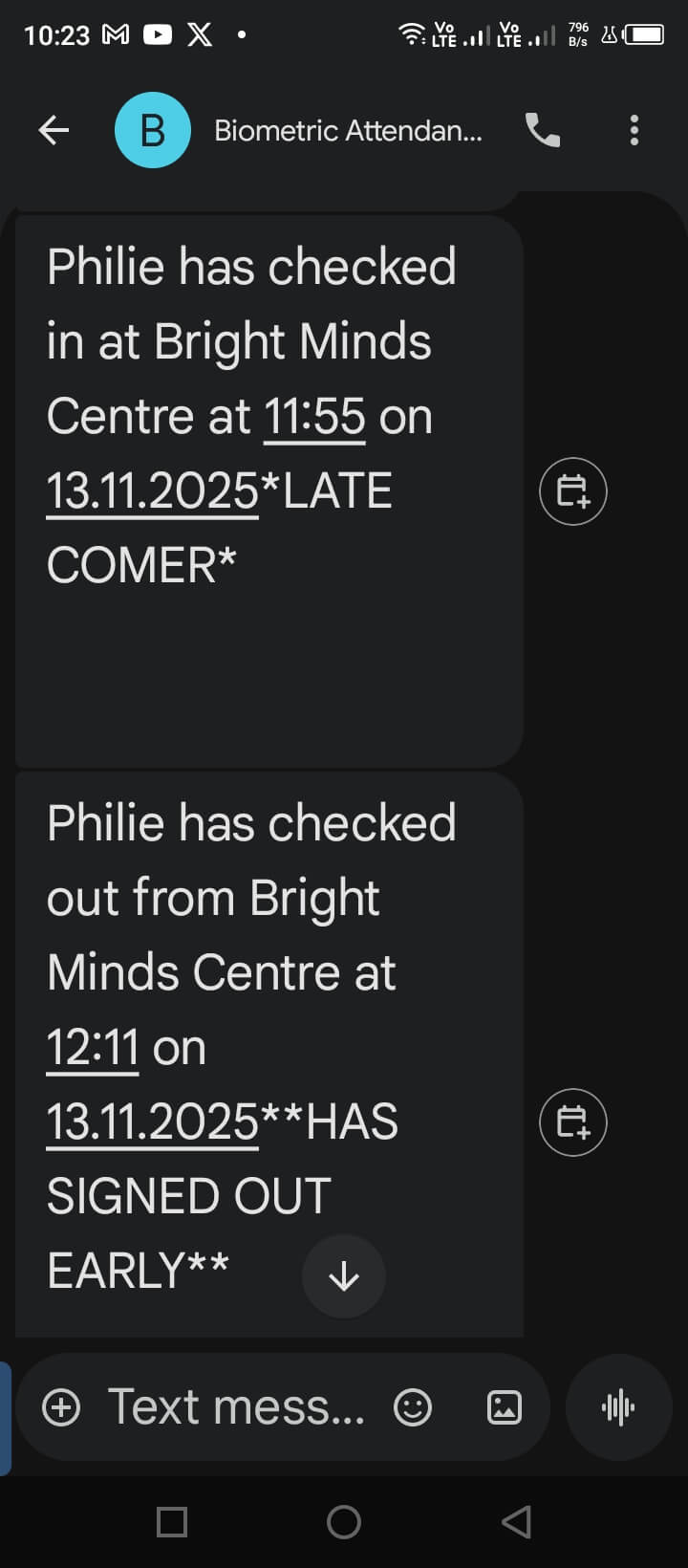Click the plus icon to add attachments
This screenshot has height=1568, width=688.
(62, 1406)
